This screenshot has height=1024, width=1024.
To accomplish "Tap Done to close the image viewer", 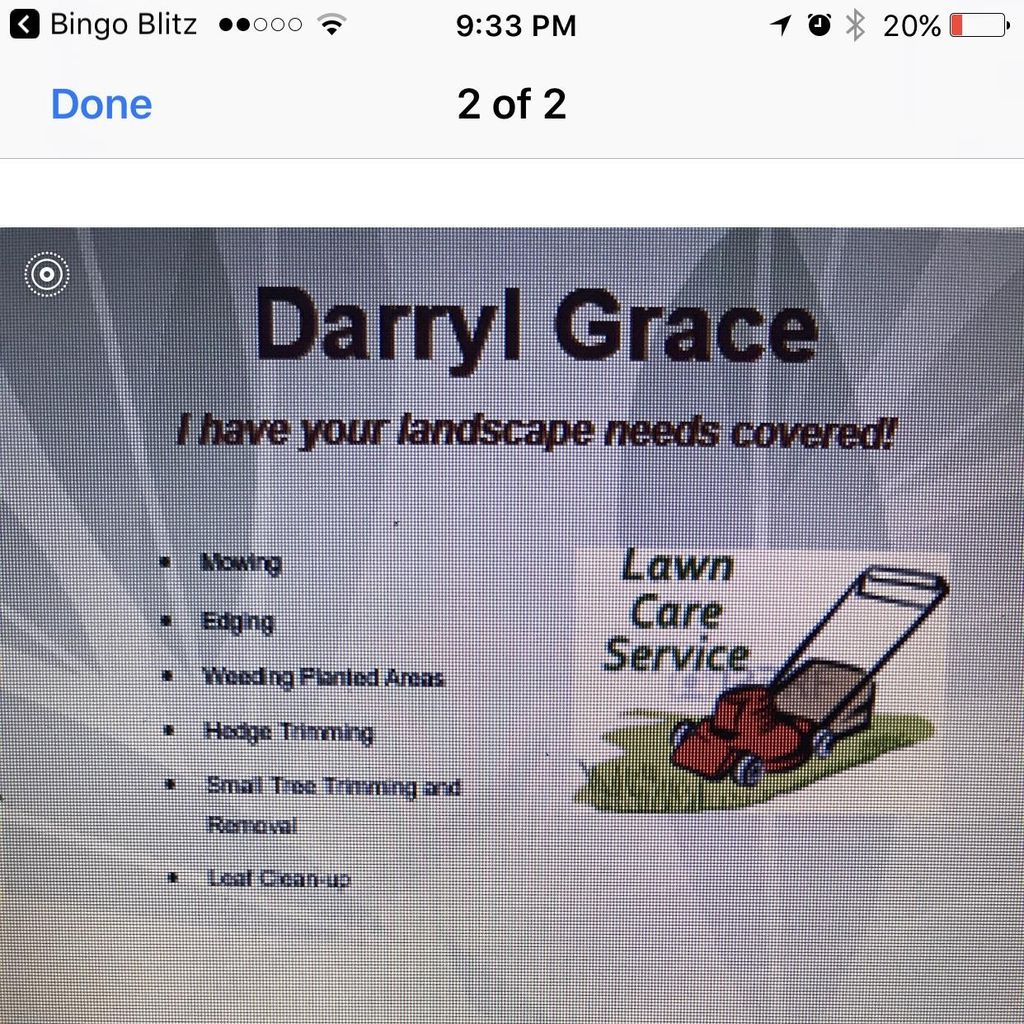I will (x=101, y=104).
